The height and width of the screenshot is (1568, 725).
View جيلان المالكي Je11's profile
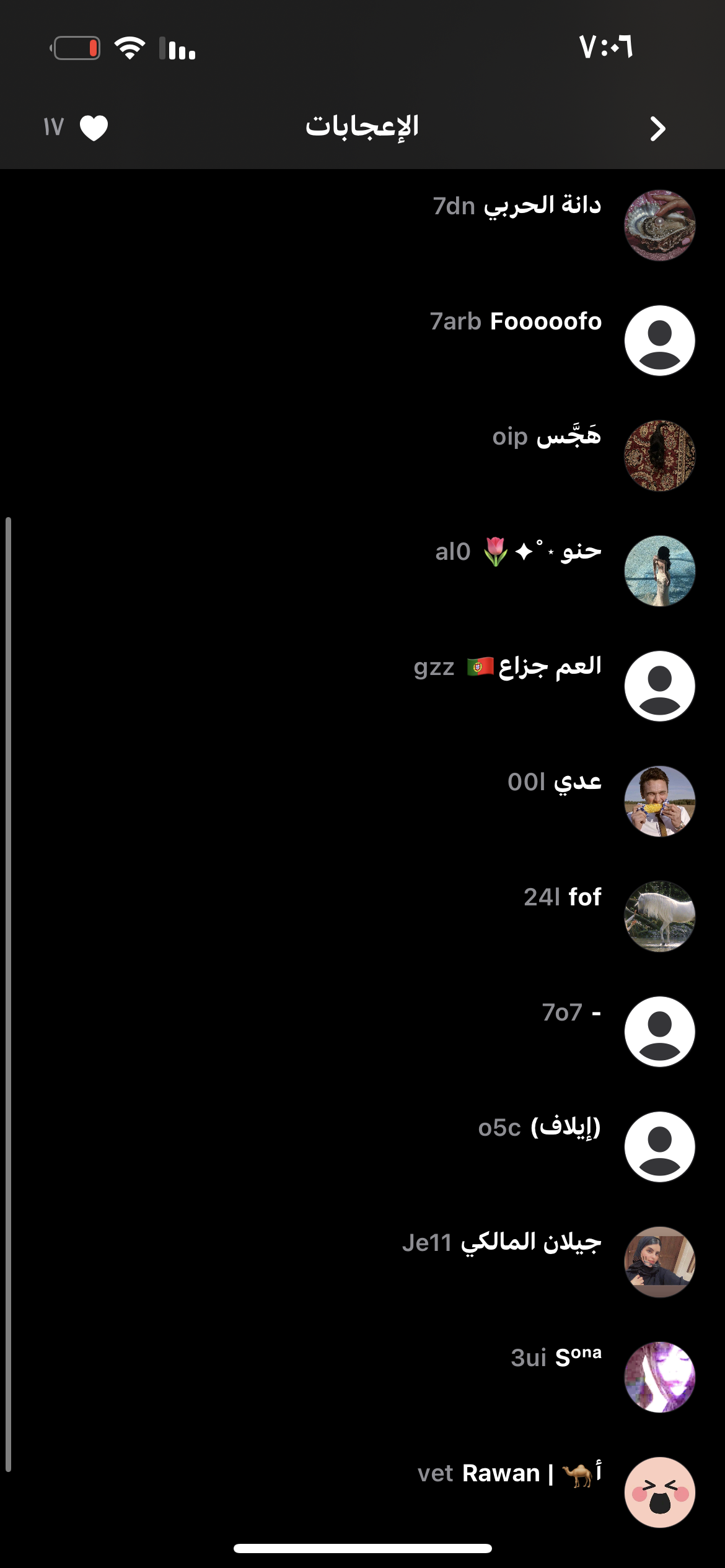point(362,1262)
